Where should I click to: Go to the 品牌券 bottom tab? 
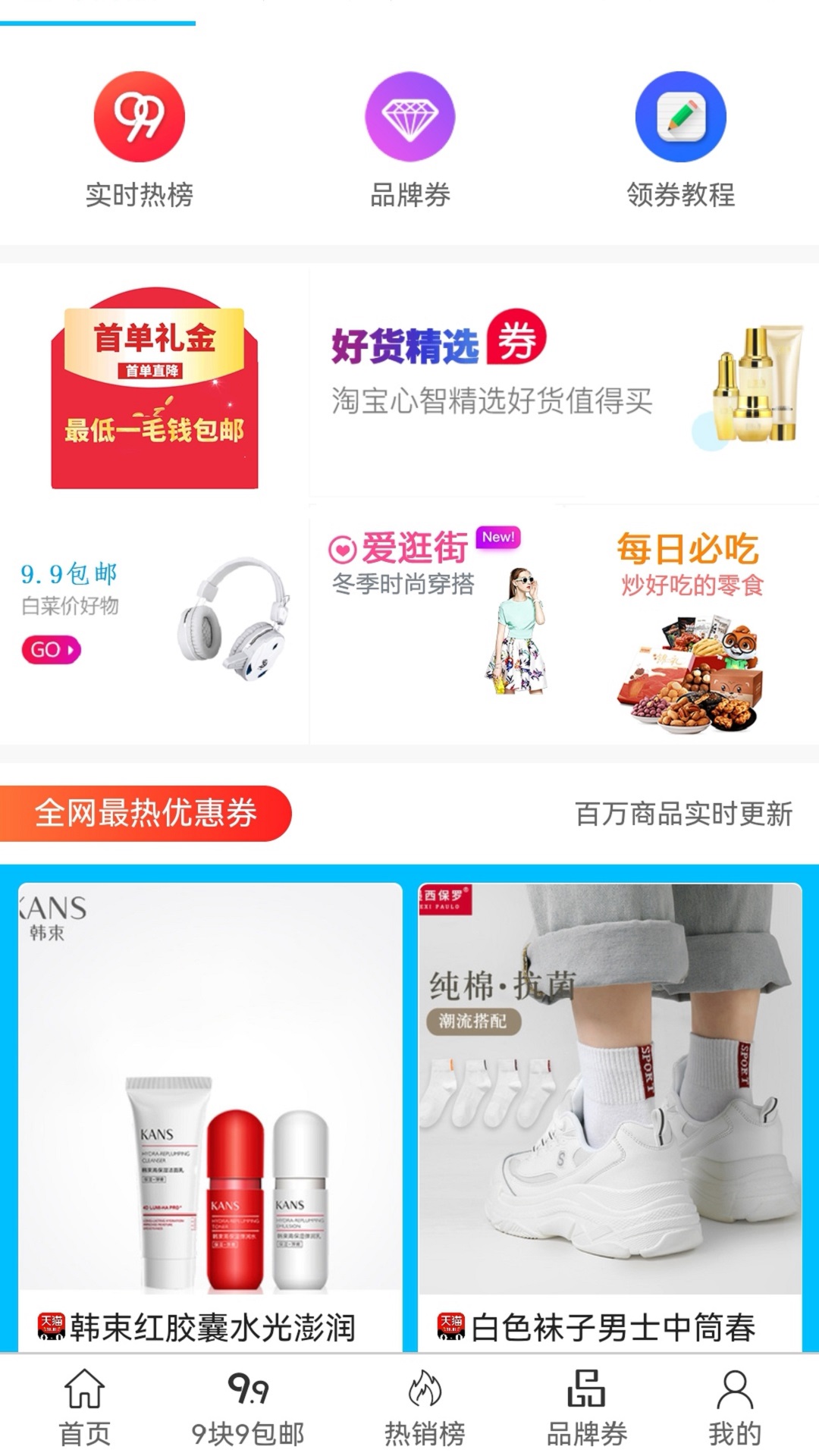pos(587,1407)
